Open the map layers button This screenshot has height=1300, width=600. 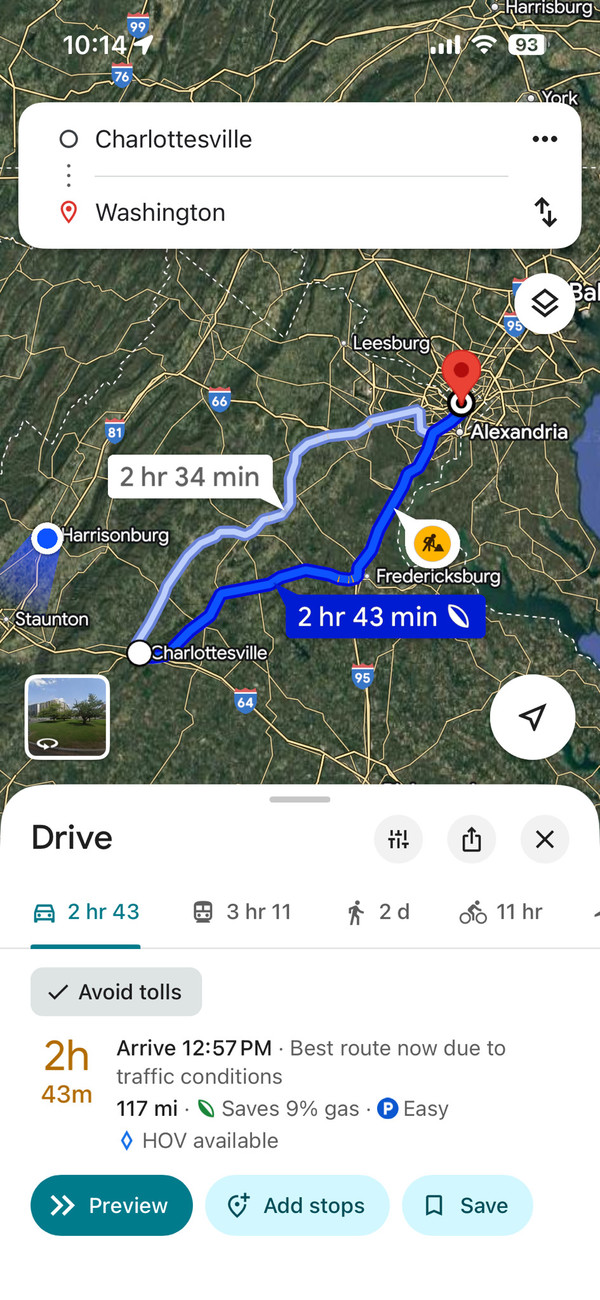point(544,304)
